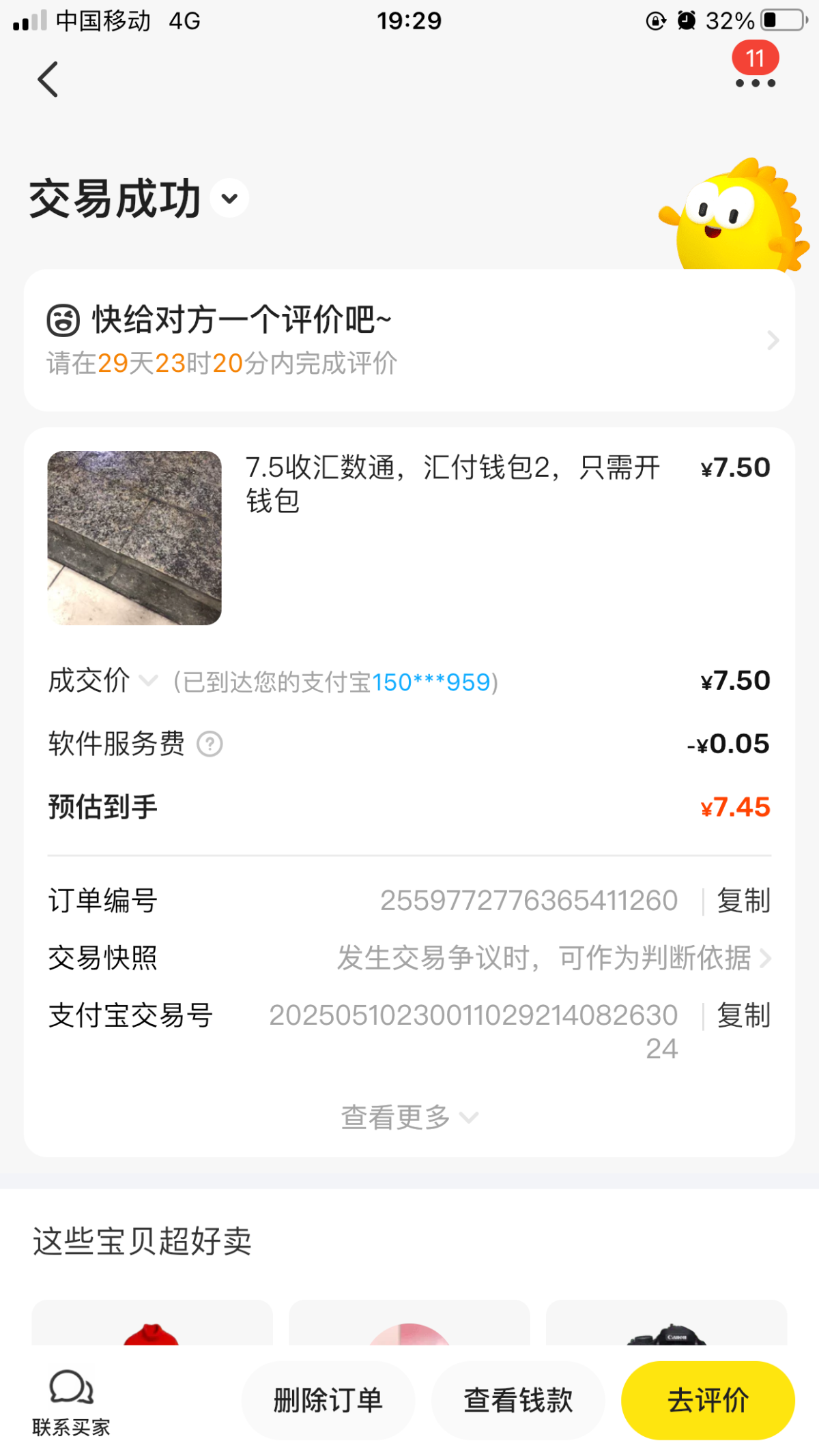The height and width of the screenshot is (1456, 819).
Task: Tap 联系买家 to contact the buyer
Action: [x=71, y=1402]
